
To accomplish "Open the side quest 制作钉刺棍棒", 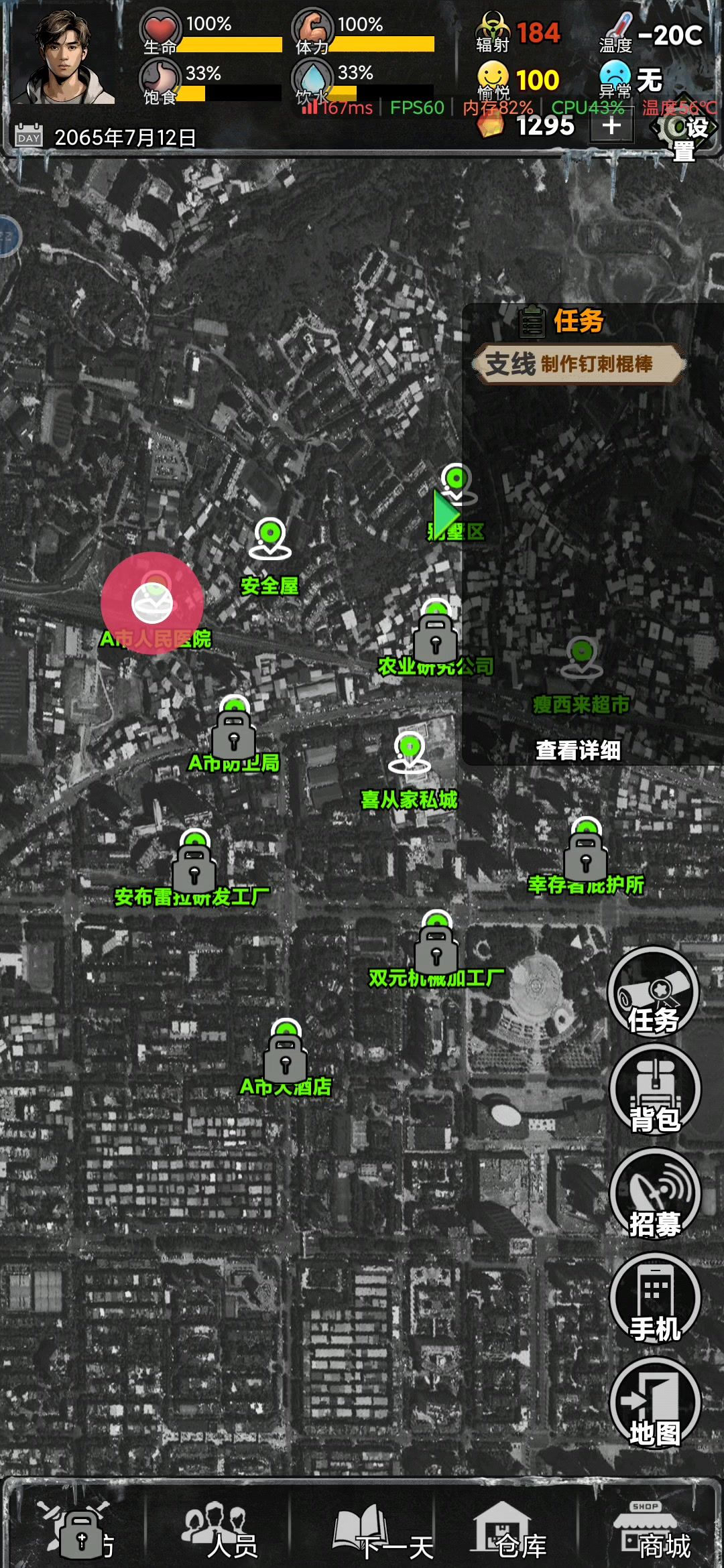I will (581, 364).
